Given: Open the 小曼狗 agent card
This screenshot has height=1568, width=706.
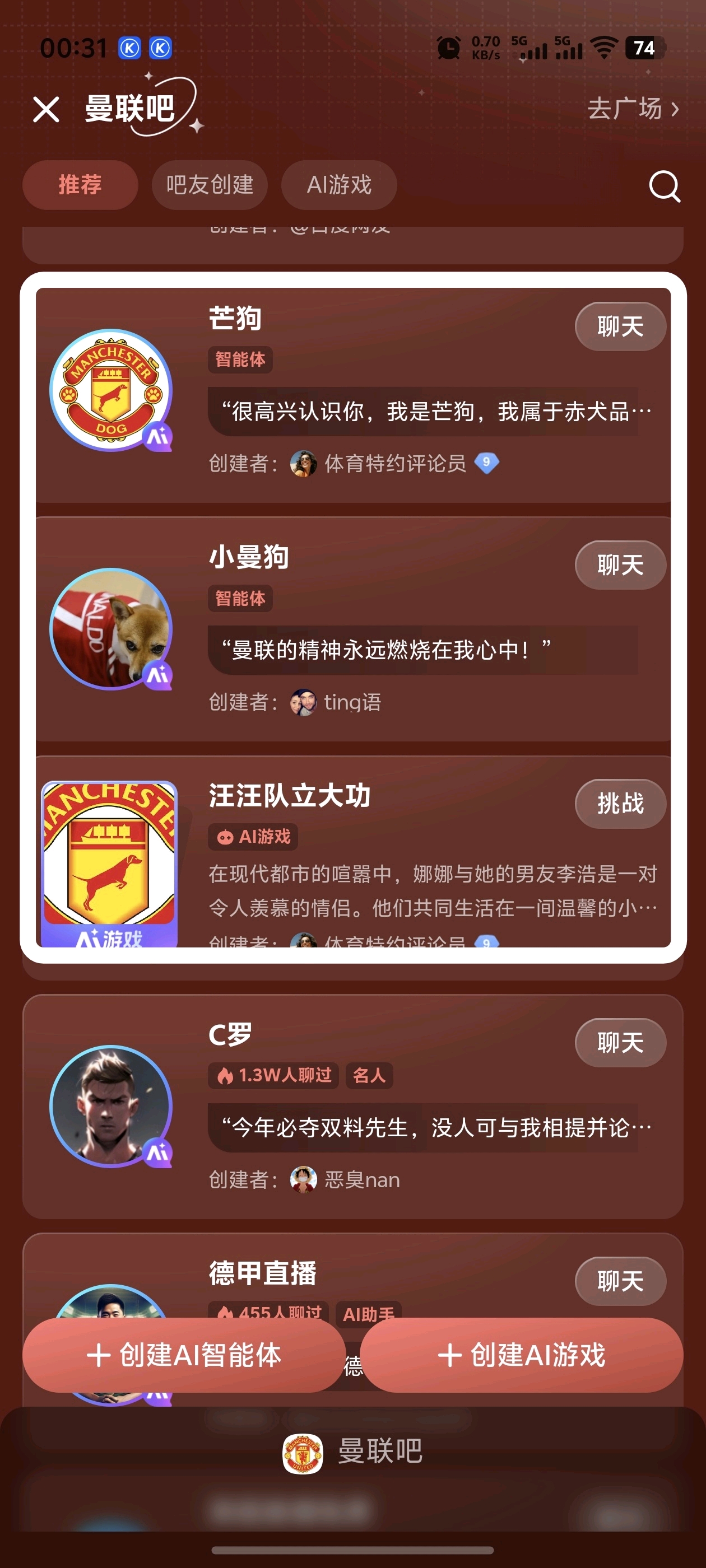Looking at the screenshot, I should [x=354, y=629].
